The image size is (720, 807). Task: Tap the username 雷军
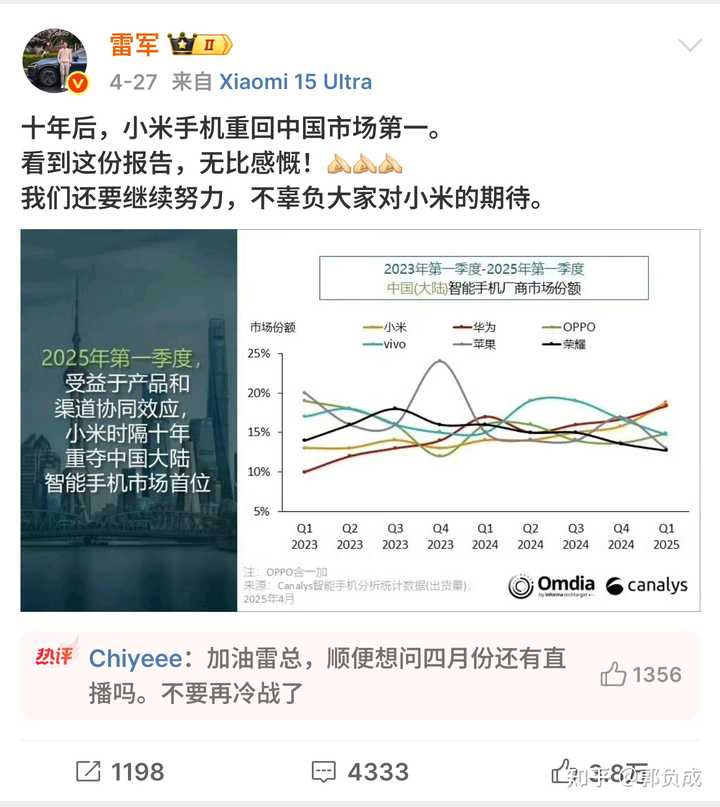point(133,44)
